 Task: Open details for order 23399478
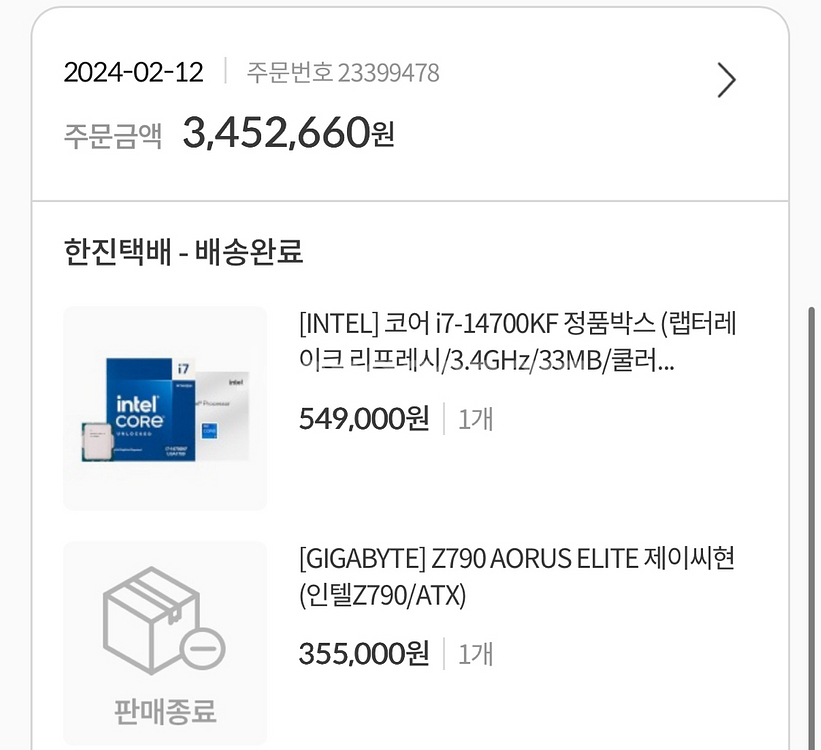(x=727, y=80)
